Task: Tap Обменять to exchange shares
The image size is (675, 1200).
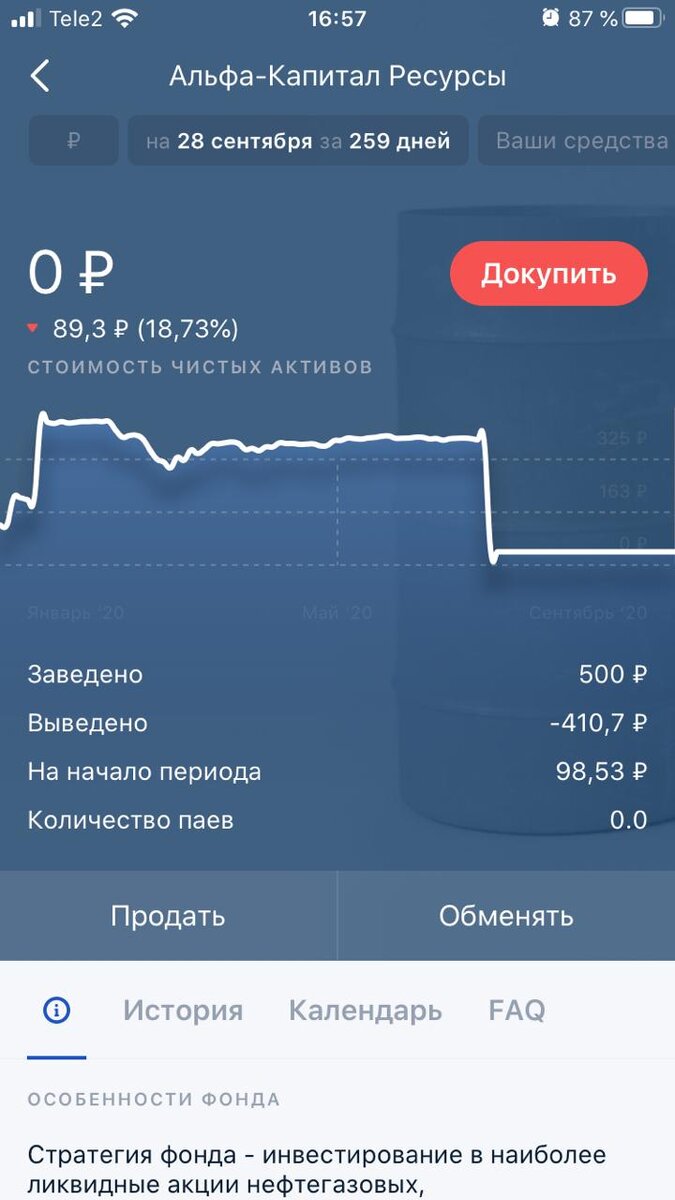Action: (506, 916)
